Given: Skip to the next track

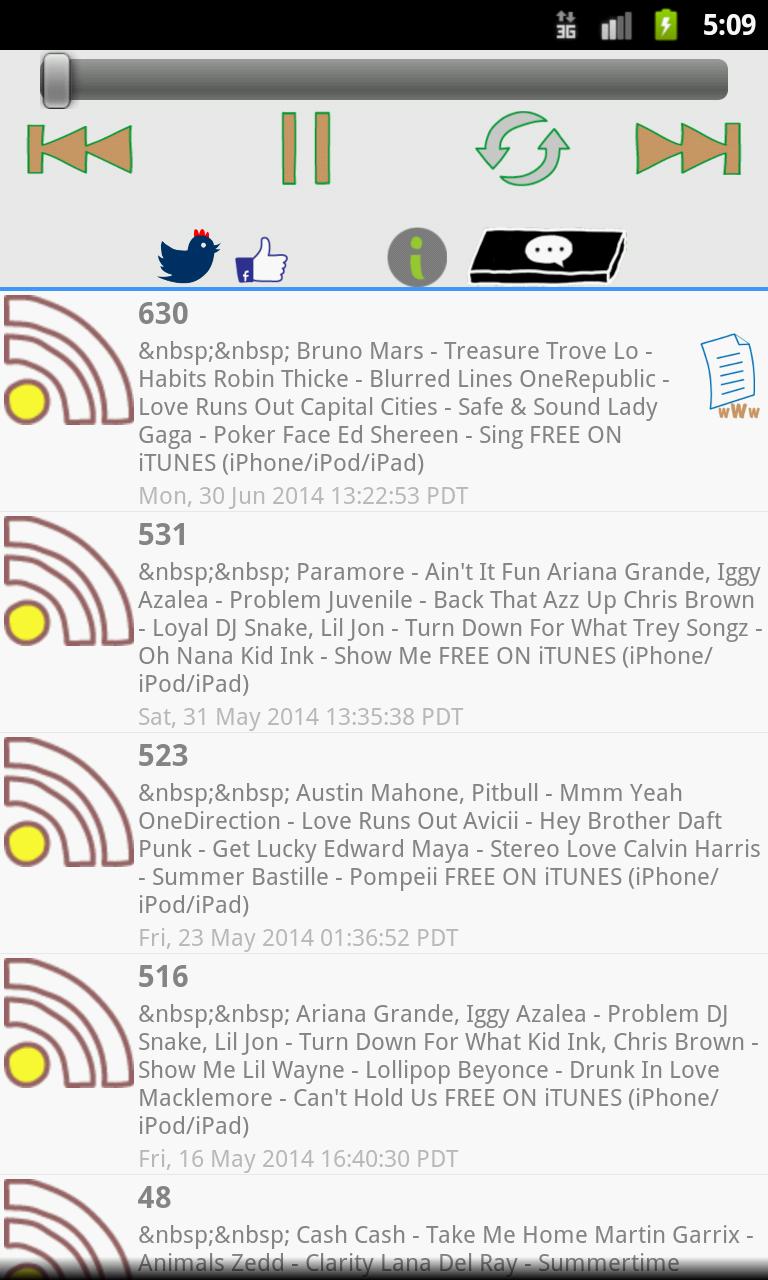Looking at the screenshot, I should (x=688, y=149).
